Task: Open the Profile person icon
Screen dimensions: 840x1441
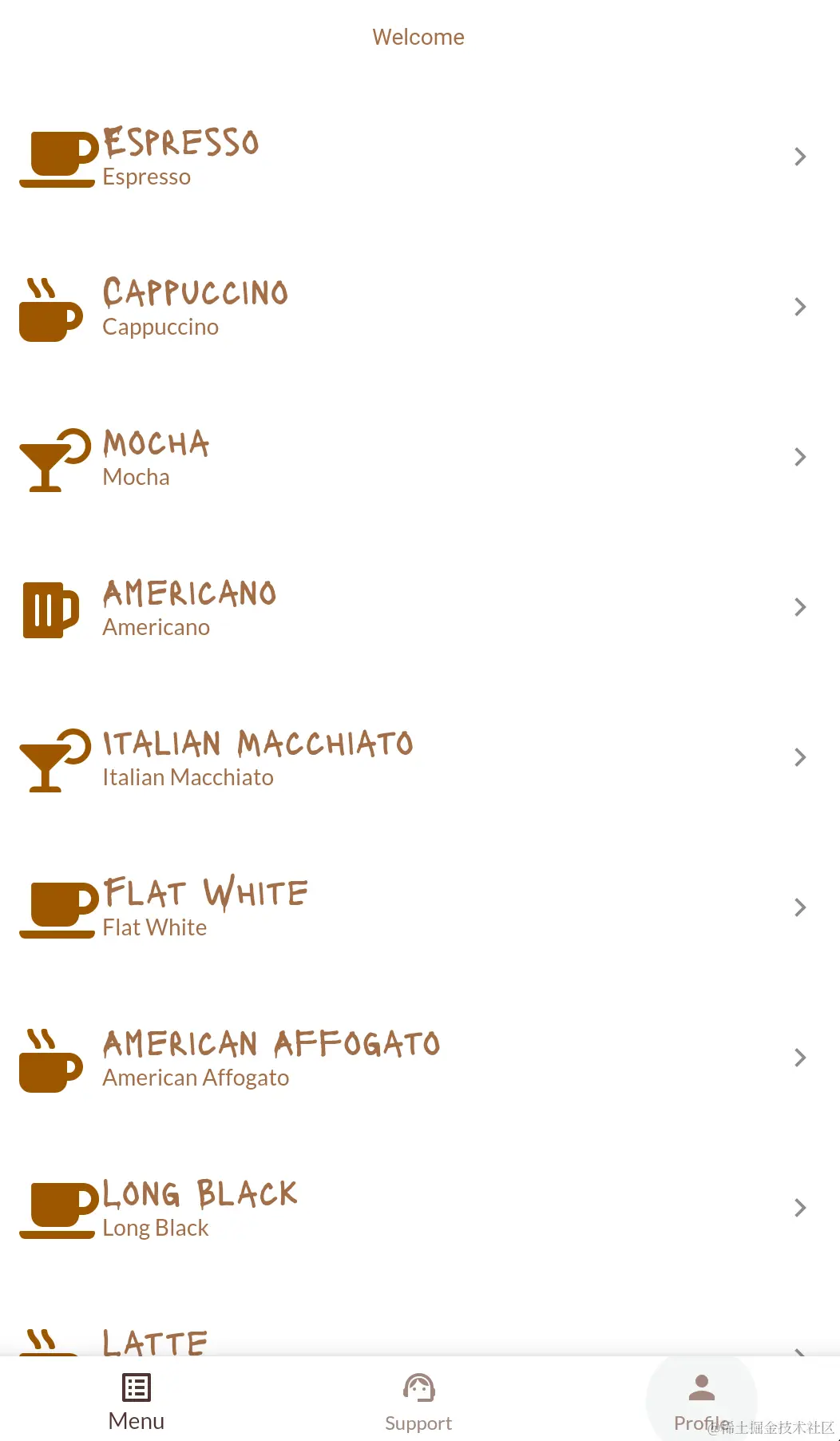Action: [701, 1387]
